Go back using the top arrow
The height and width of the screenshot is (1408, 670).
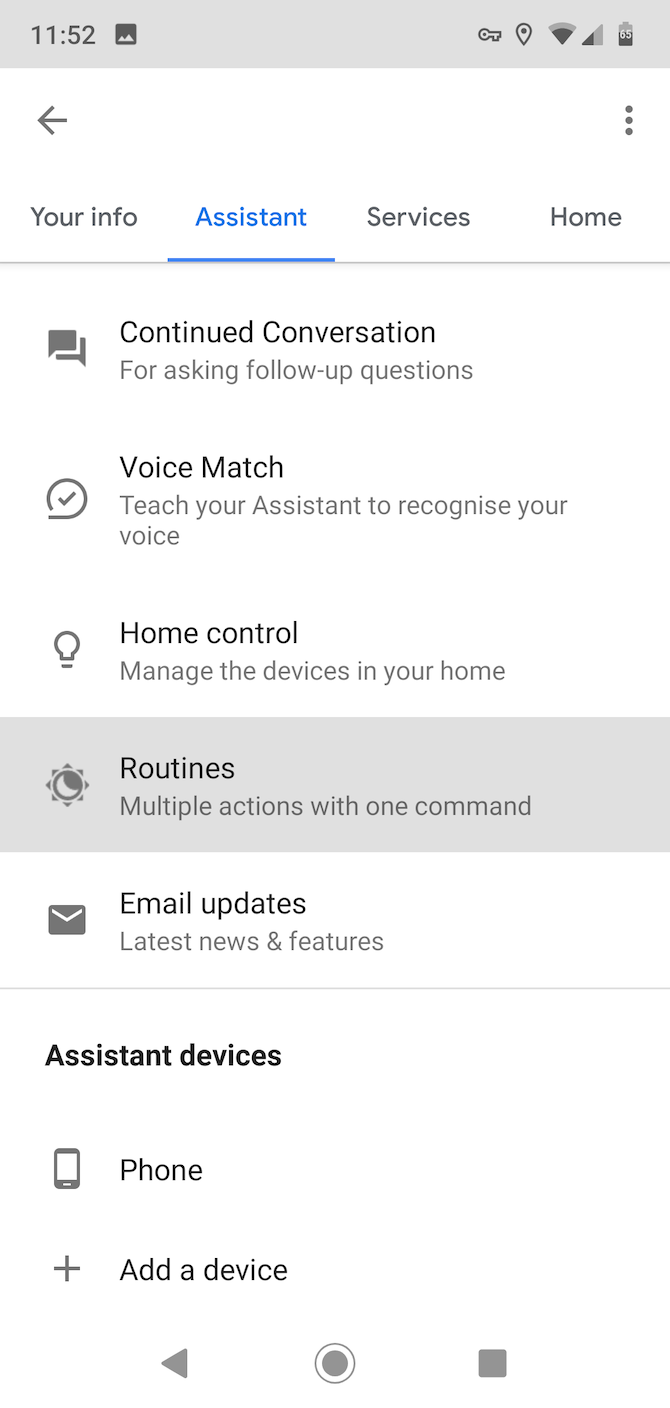point(52,121)
